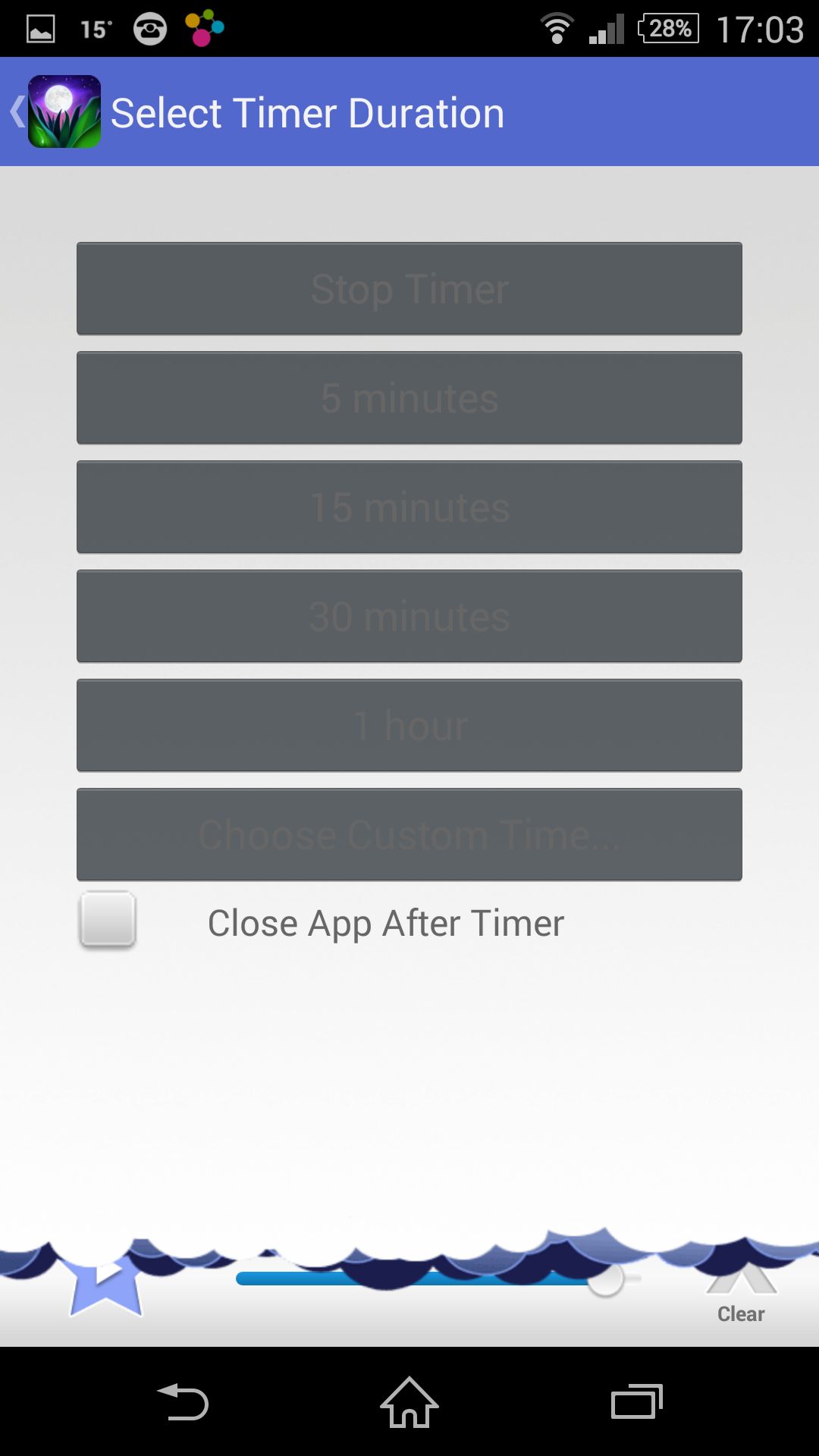Select the 30 minutes timer

tap(409, 617)
